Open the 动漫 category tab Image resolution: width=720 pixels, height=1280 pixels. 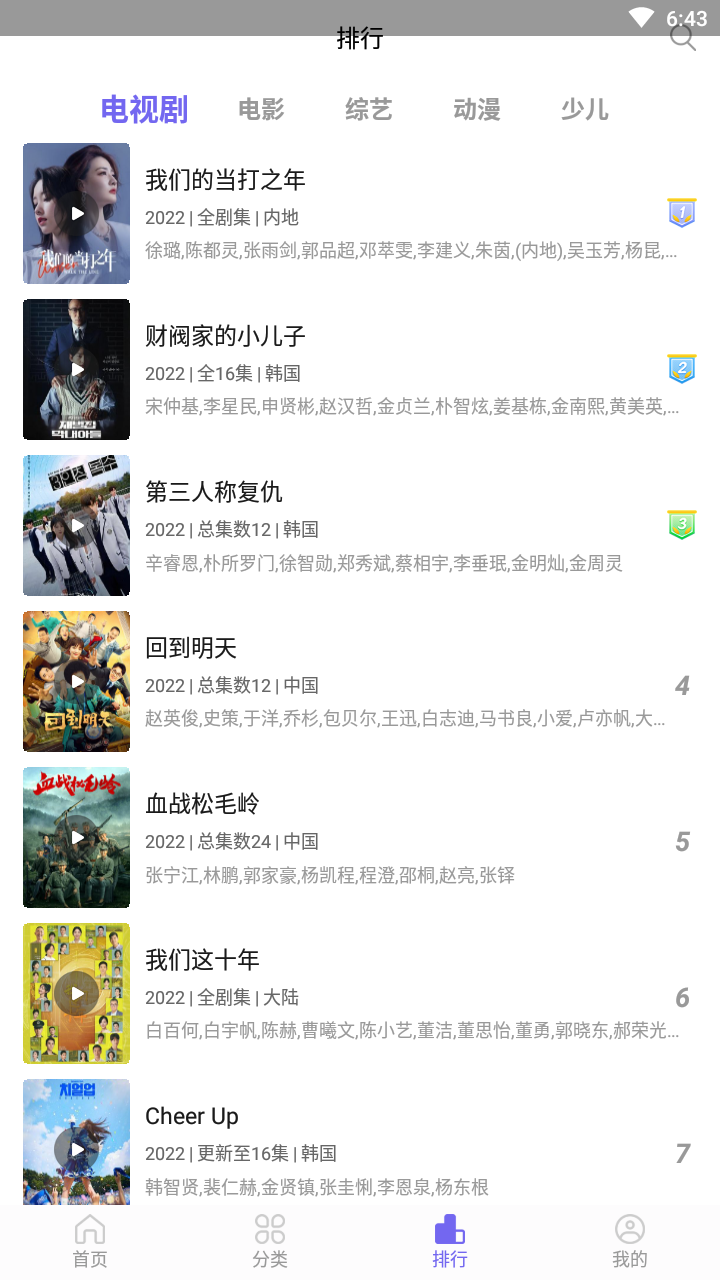[476, 110]
